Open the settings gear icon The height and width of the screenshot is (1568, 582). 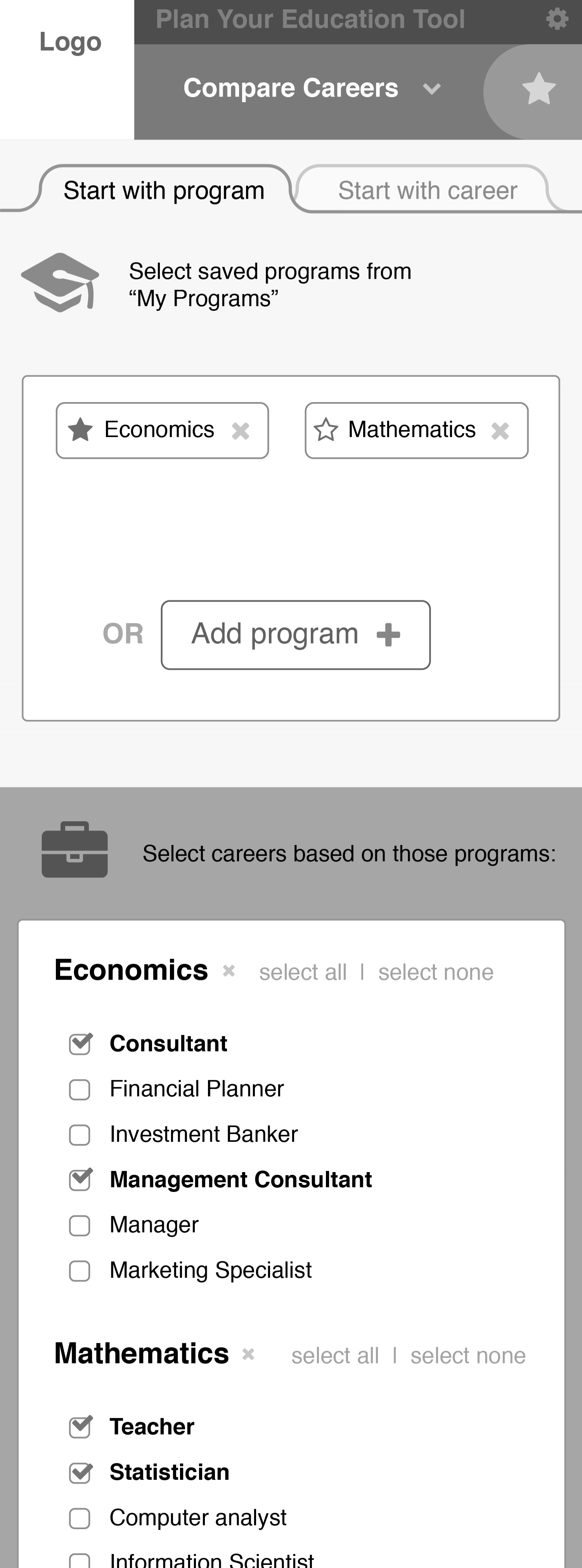point(557,19)
